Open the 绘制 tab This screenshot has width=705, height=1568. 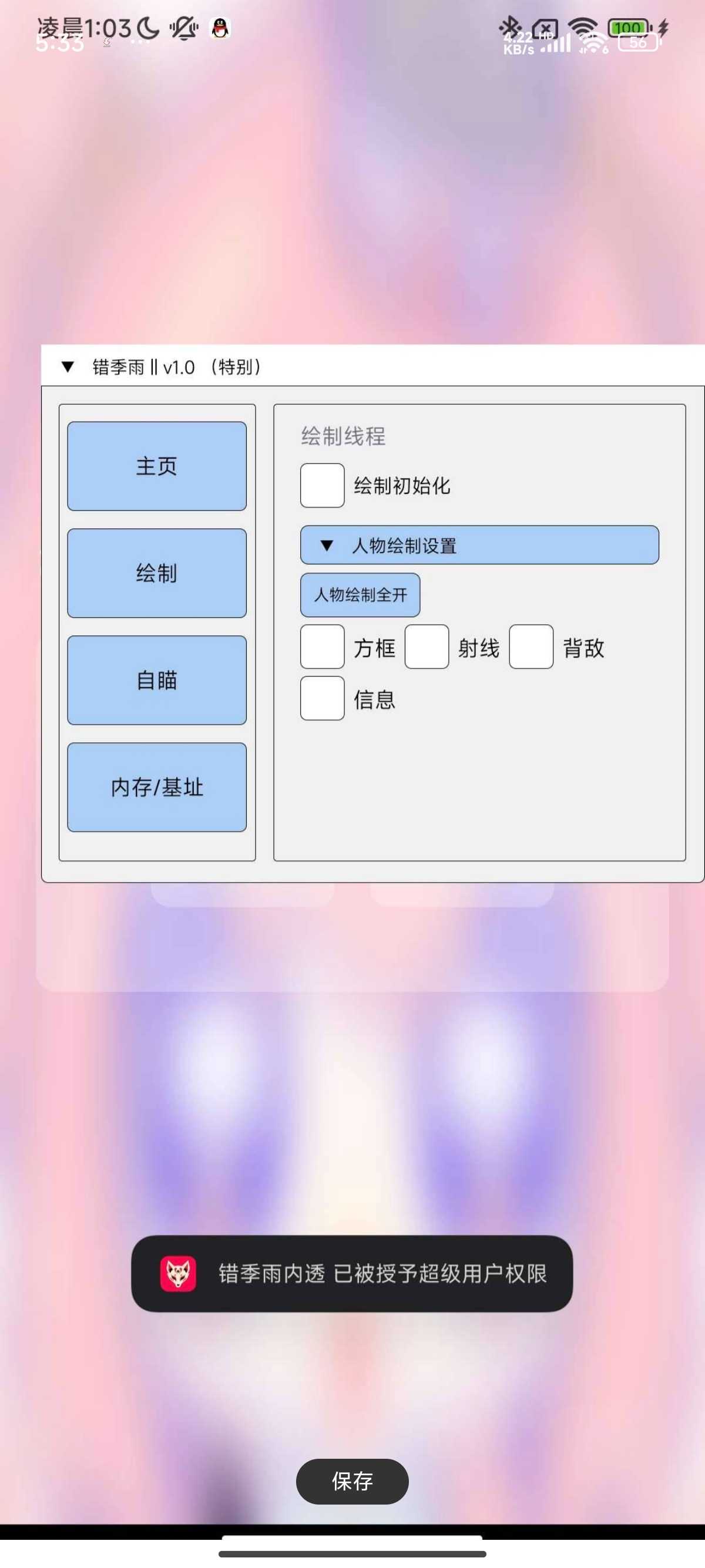tap(156, 573)
